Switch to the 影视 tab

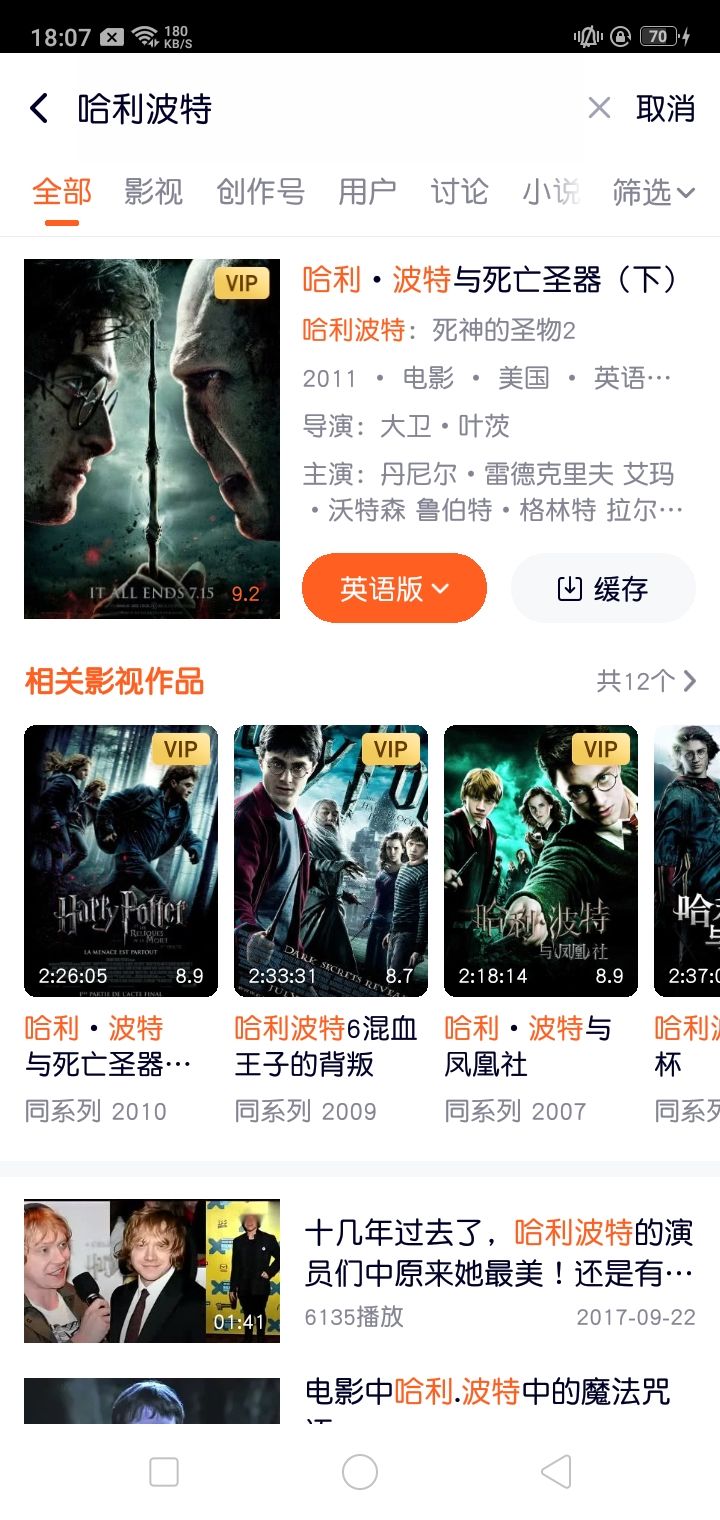click(153, 191)
